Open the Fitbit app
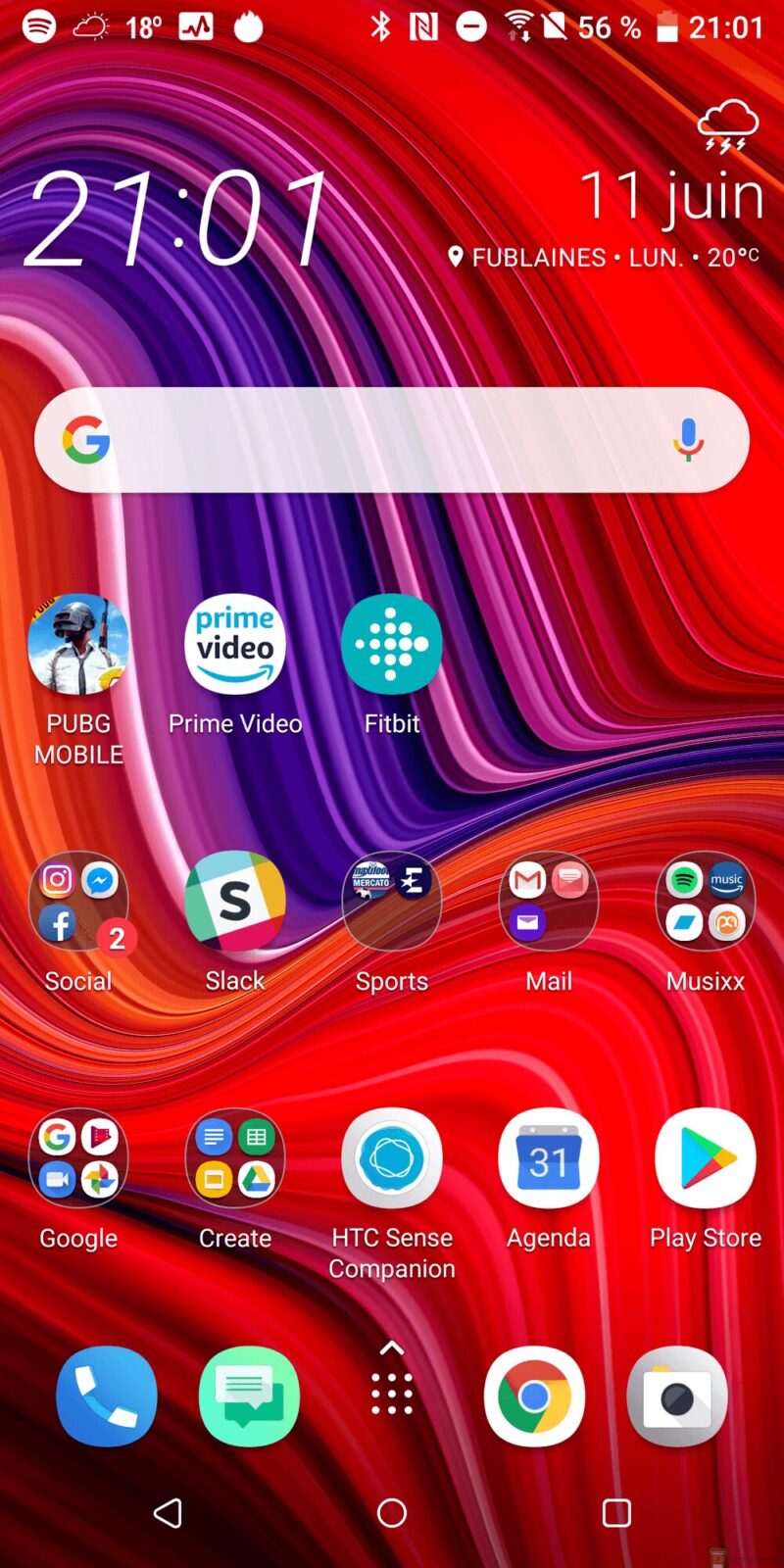This screenshot has height=1568, width=784. pyautogui.click(x=392, y=645)
